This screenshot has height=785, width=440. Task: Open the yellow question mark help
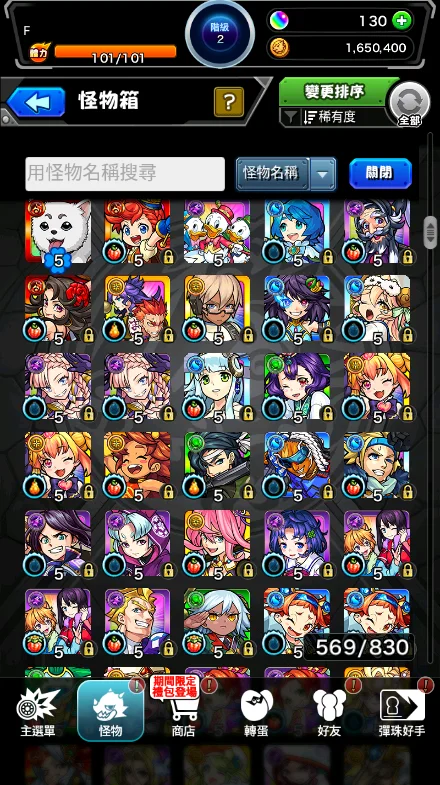tap(229, 102)
